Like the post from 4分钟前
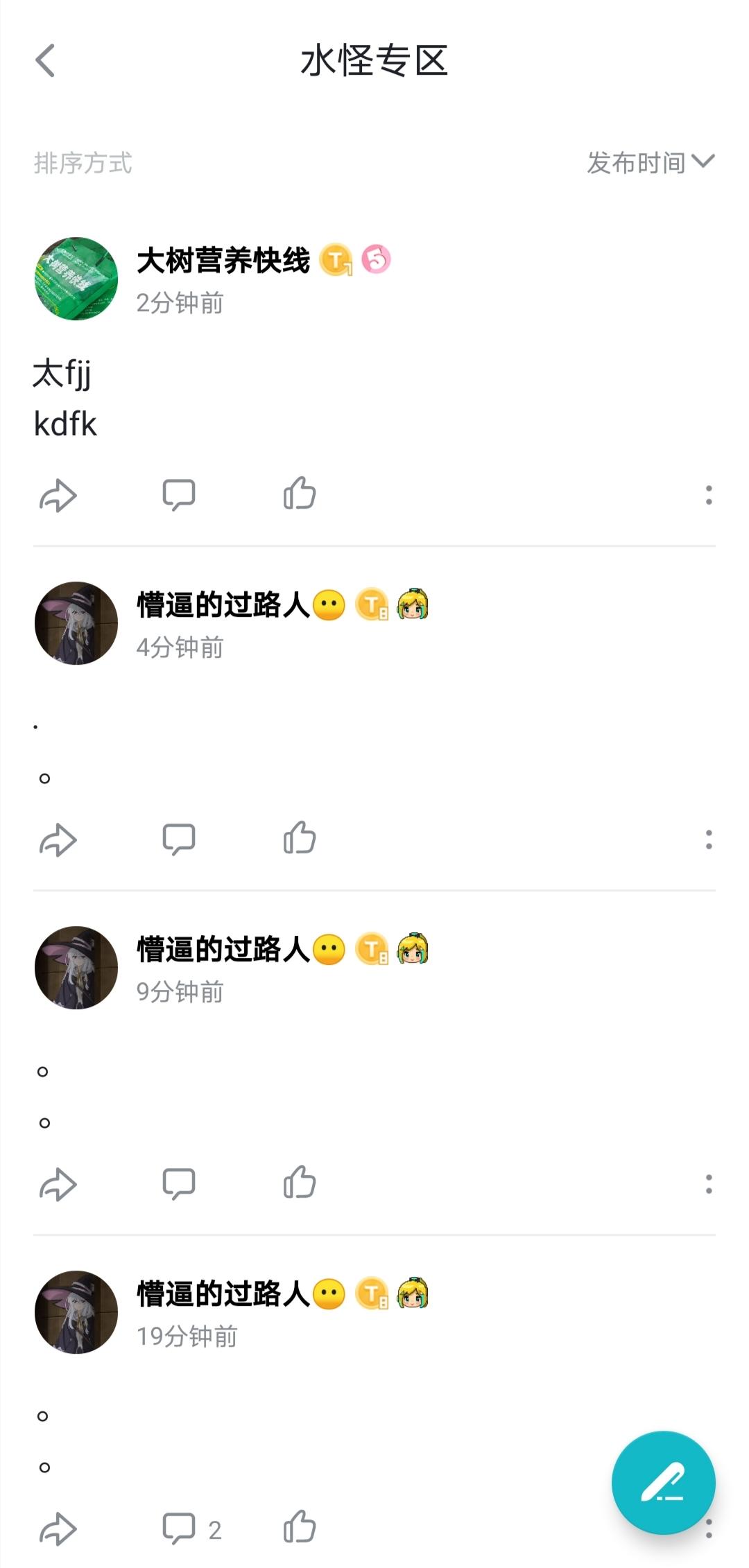 click(300, 838)
